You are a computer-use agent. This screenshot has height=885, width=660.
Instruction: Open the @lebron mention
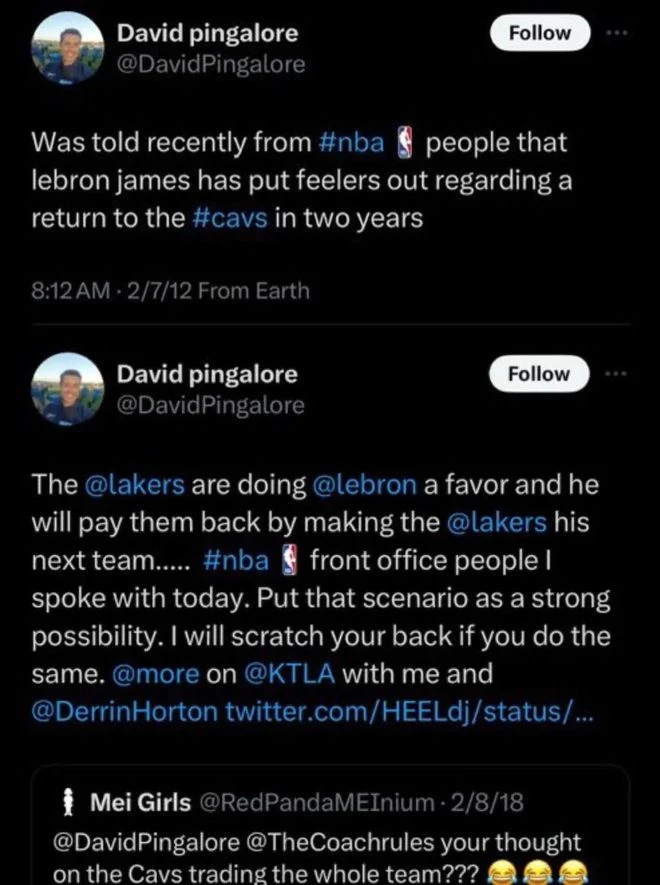[364, 485]
